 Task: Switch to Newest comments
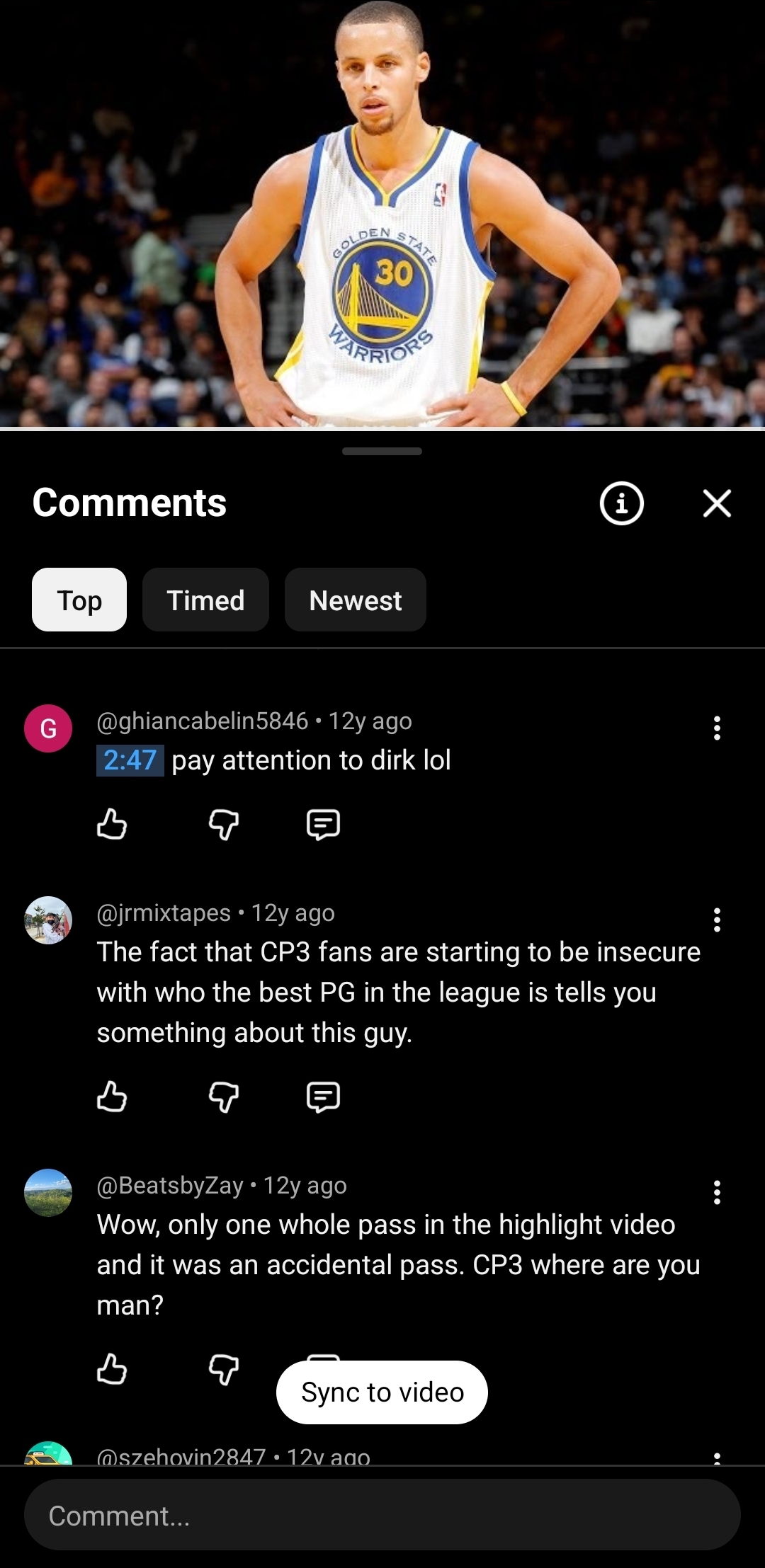(x=356, y=600)
